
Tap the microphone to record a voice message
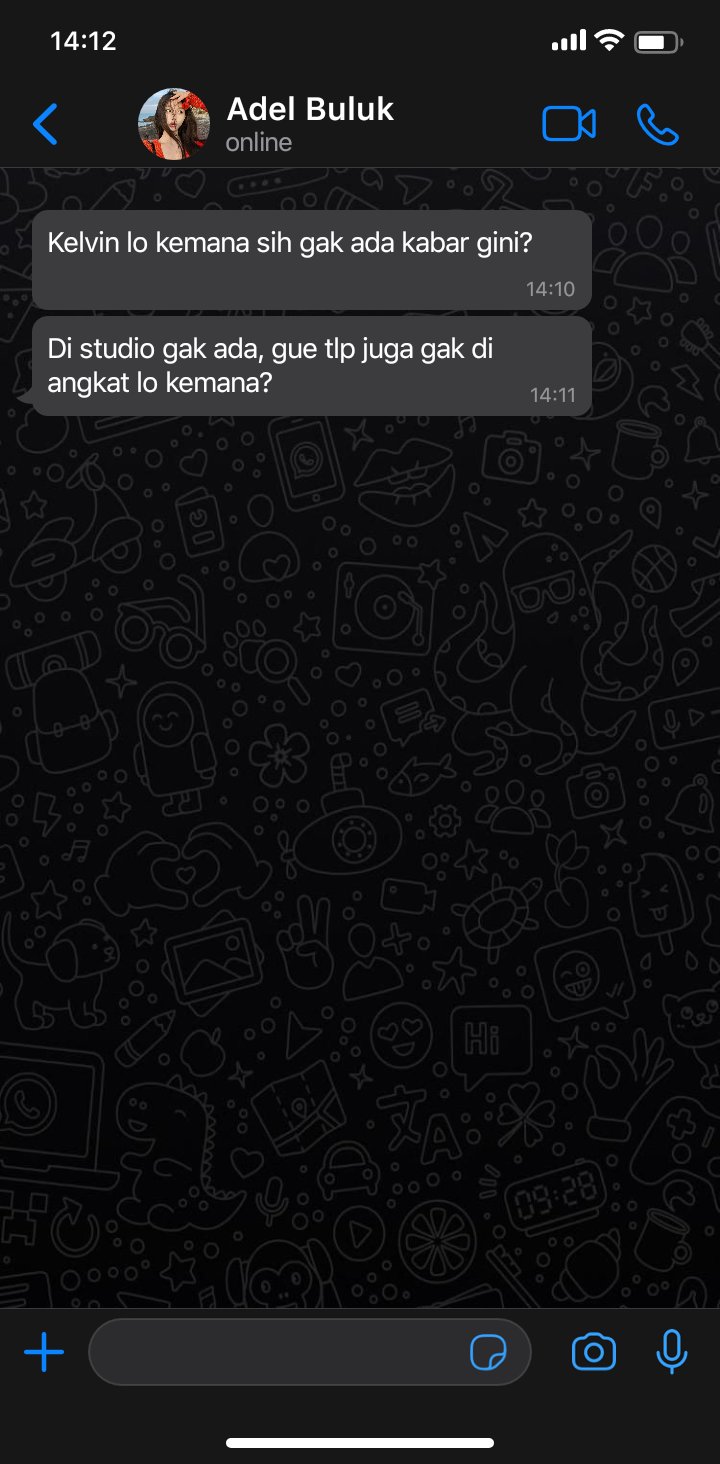pos(671,1353)
